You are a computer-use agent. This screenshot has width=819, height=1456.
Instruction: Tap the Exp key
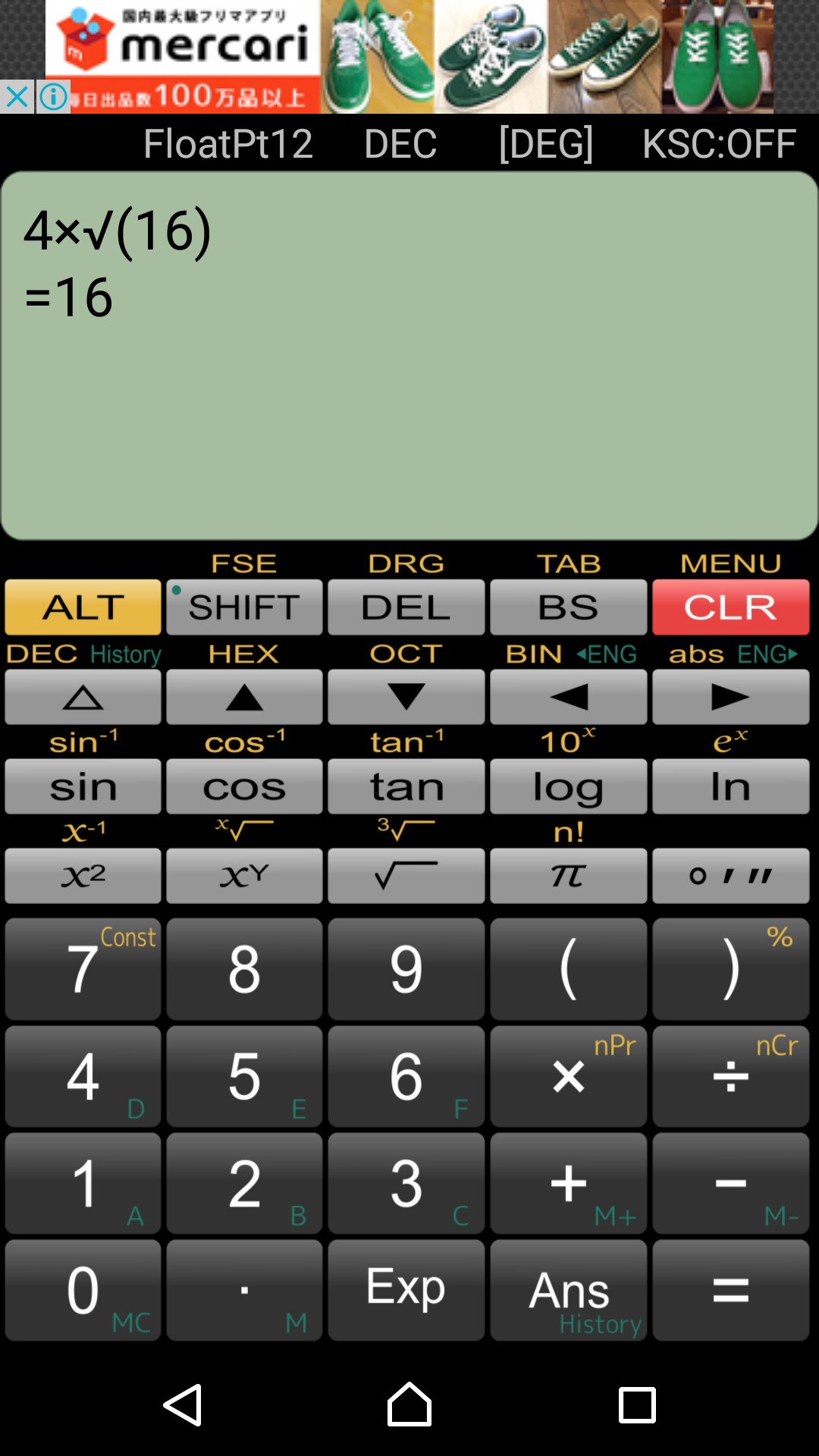406,1290
